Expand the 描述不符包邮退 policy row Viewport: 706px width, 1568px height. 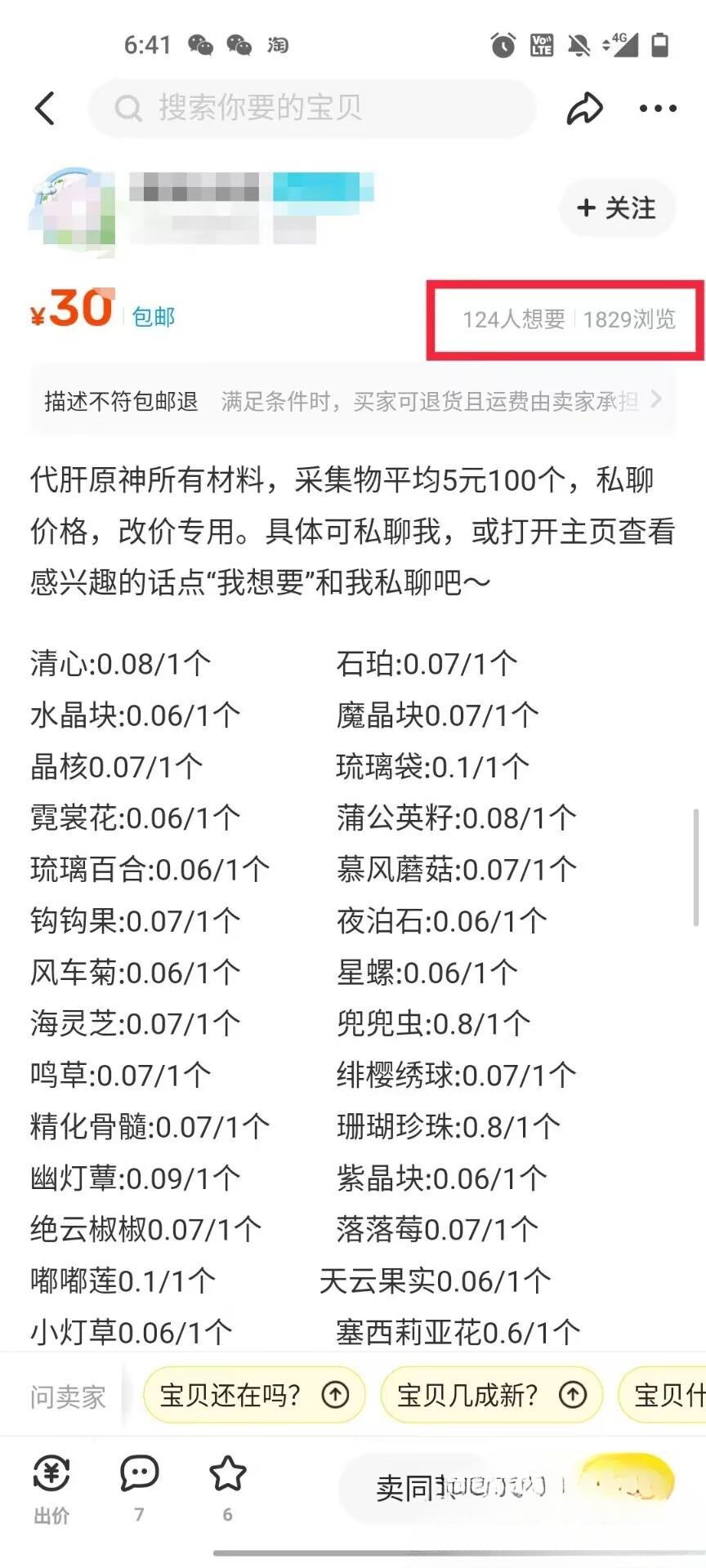click(353, 401)
